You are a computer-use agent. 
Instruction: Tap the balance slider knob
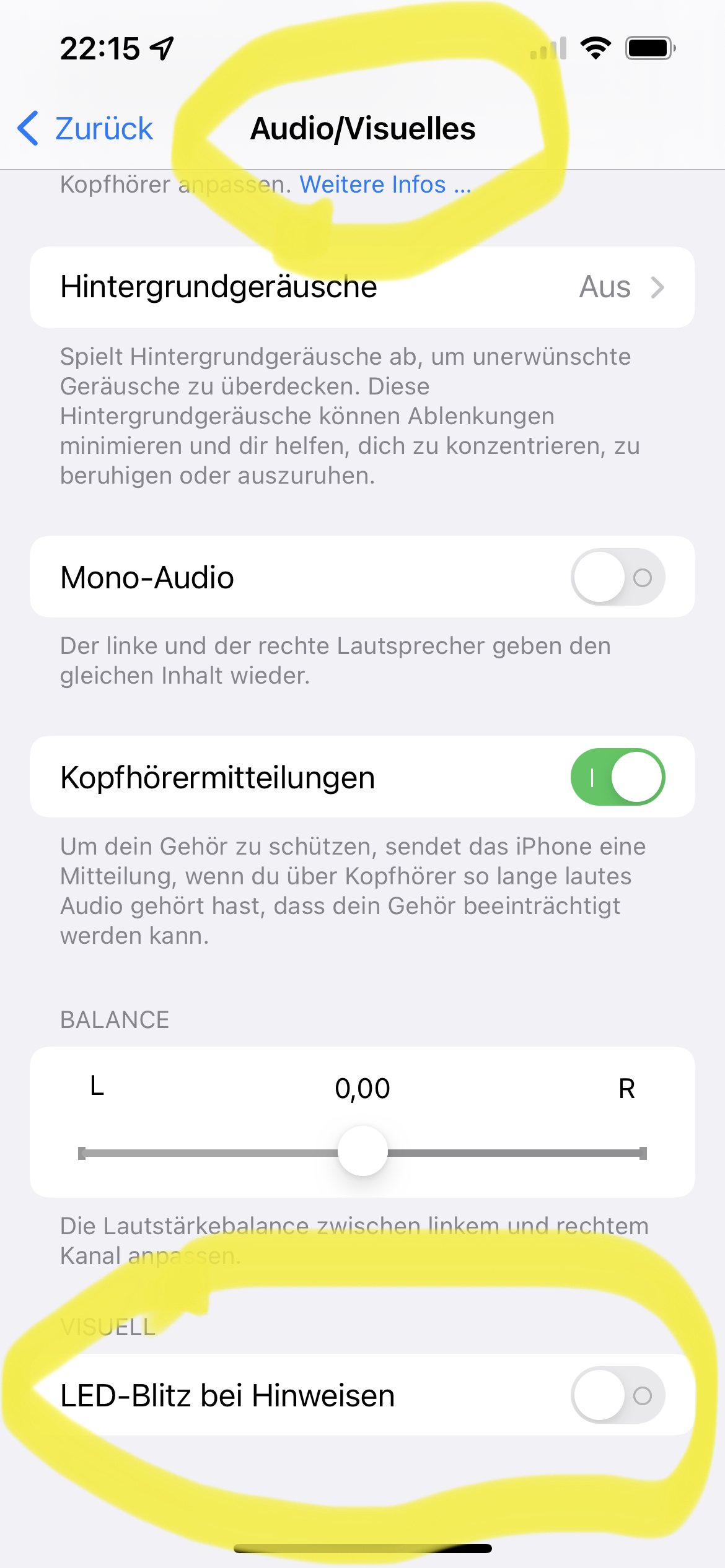click(362, 1152)
